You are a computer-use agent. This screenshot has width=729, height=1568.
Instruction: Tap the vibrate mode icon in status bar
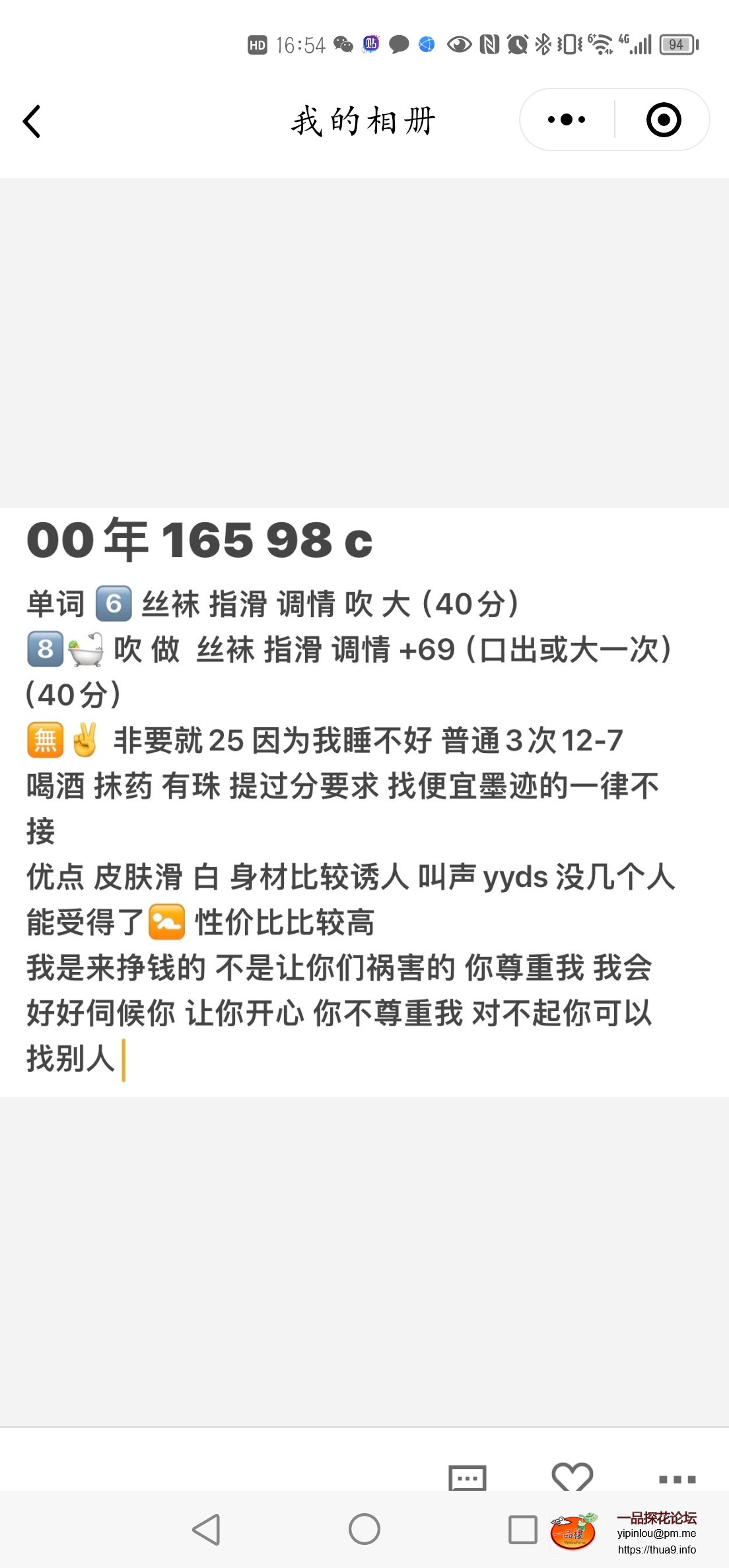[x=569, y=44]
